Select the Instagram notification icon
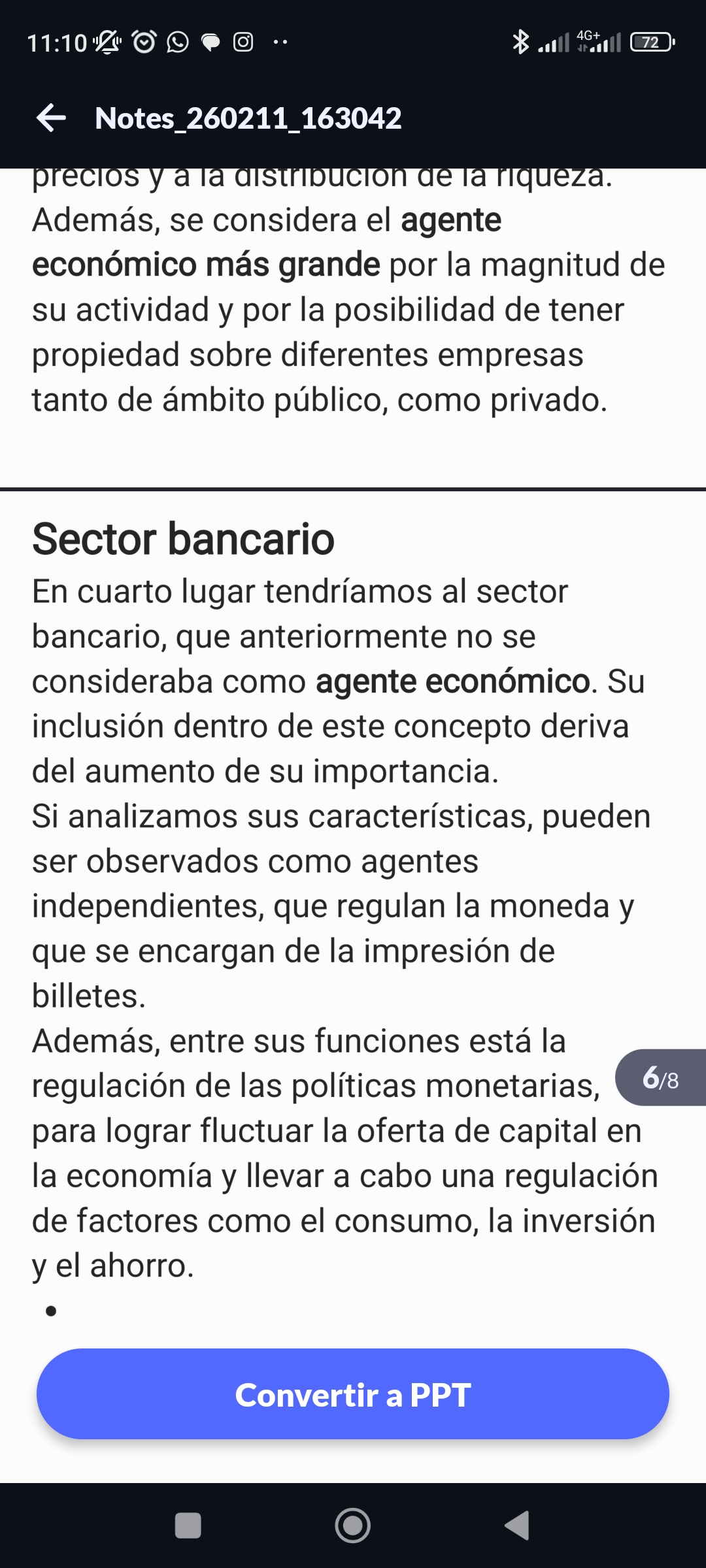This screenshot has width=706, height=1568. pyautogui.click(x=243, y=42)
